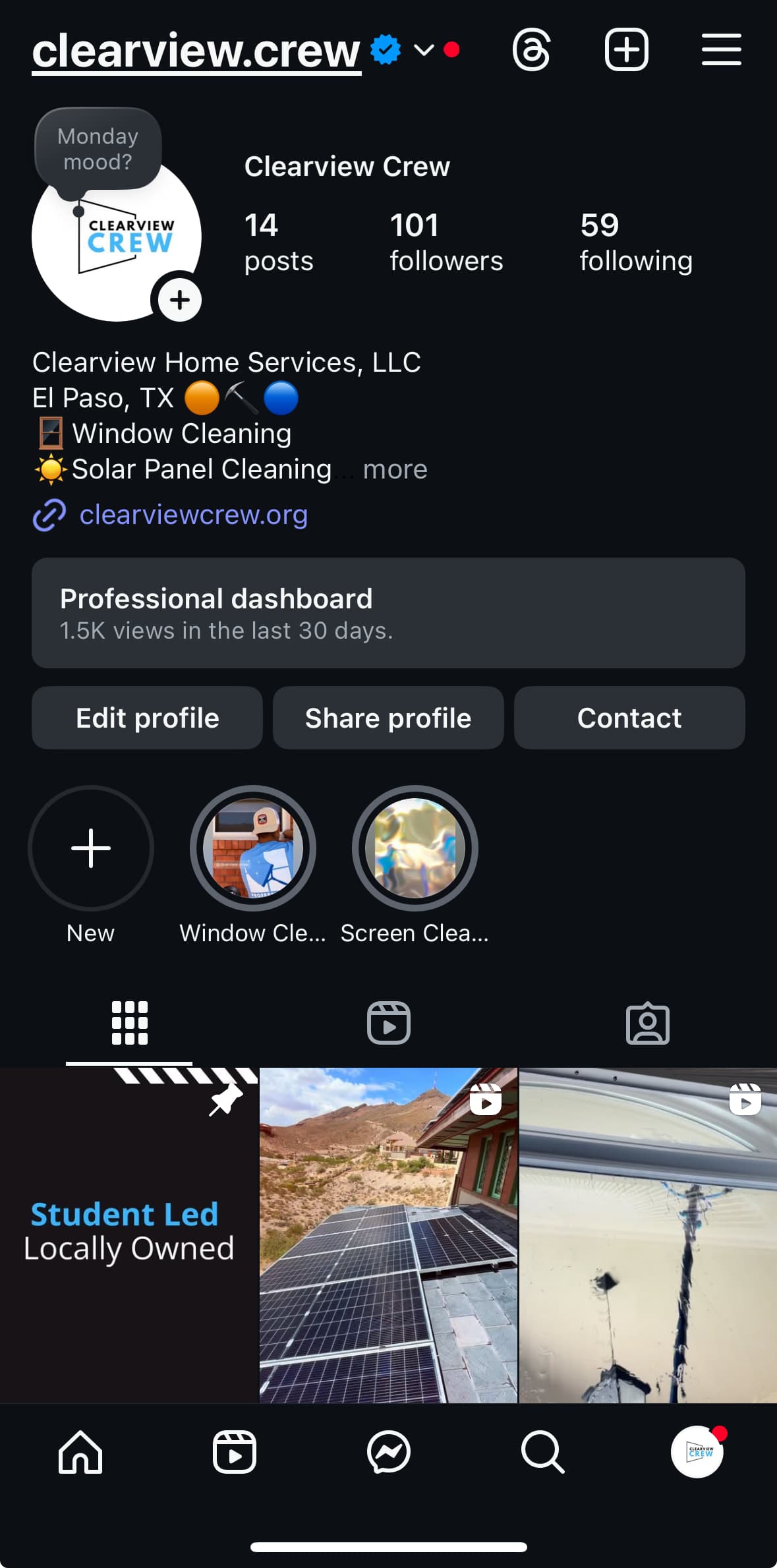Image resolution: width=777 pixels, height=1568 pixels.
Task: View the 101 followers list
Action: (446, 242)
